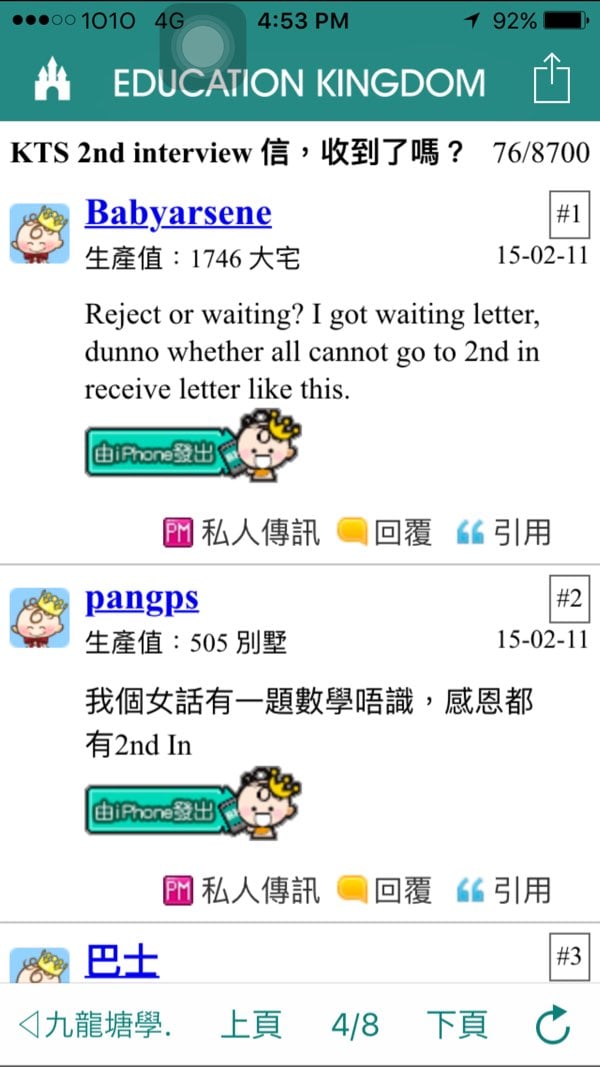This screenshot has height=1067, width=600.
Task: Send private message to pangps
Action: coord(241,889)
